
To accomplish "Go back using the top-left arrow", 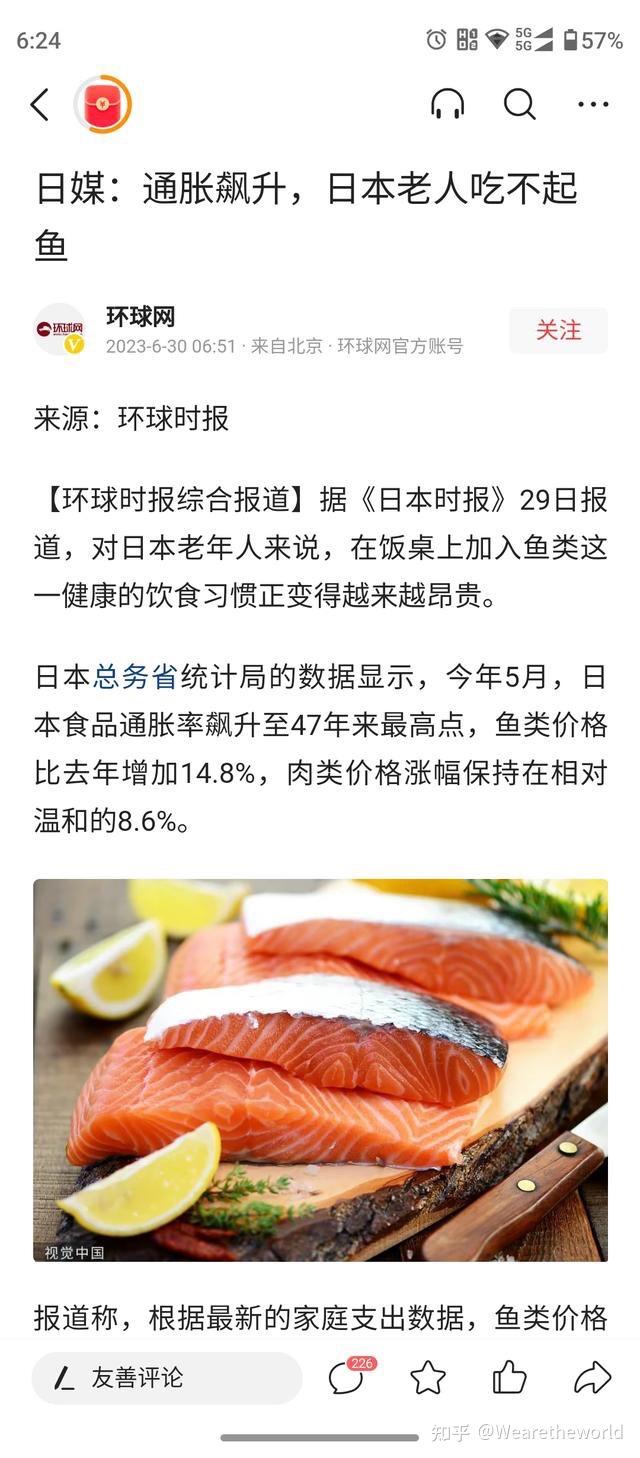I will pos(40,104).
